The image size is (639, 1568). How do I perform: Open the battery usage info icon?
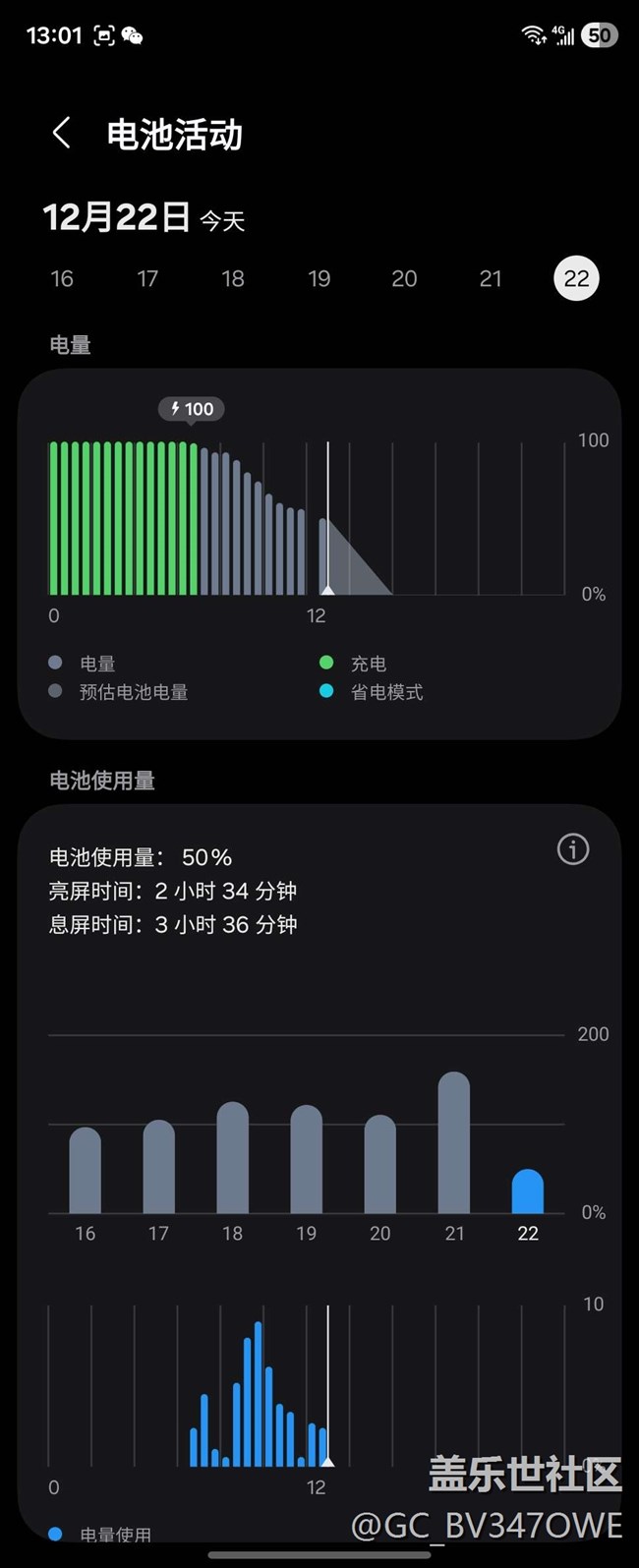tap(573, 849)
